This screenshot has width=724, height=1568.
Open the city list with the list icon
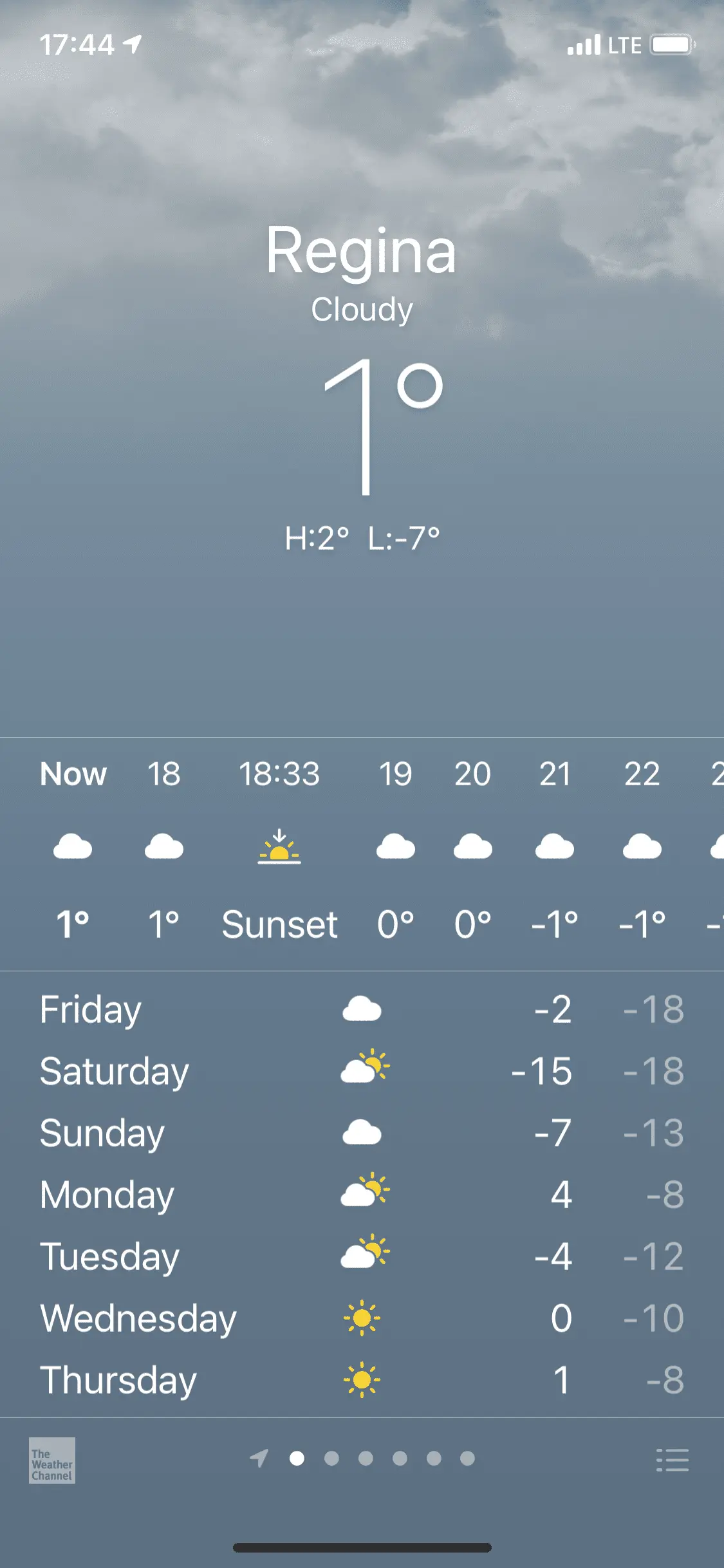672,1461
